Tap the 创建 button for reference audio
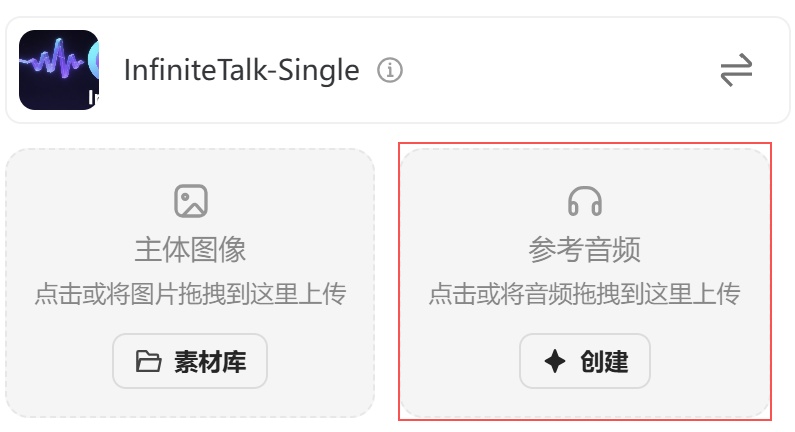This screenshot has height=432, width=795. point(585,361)
